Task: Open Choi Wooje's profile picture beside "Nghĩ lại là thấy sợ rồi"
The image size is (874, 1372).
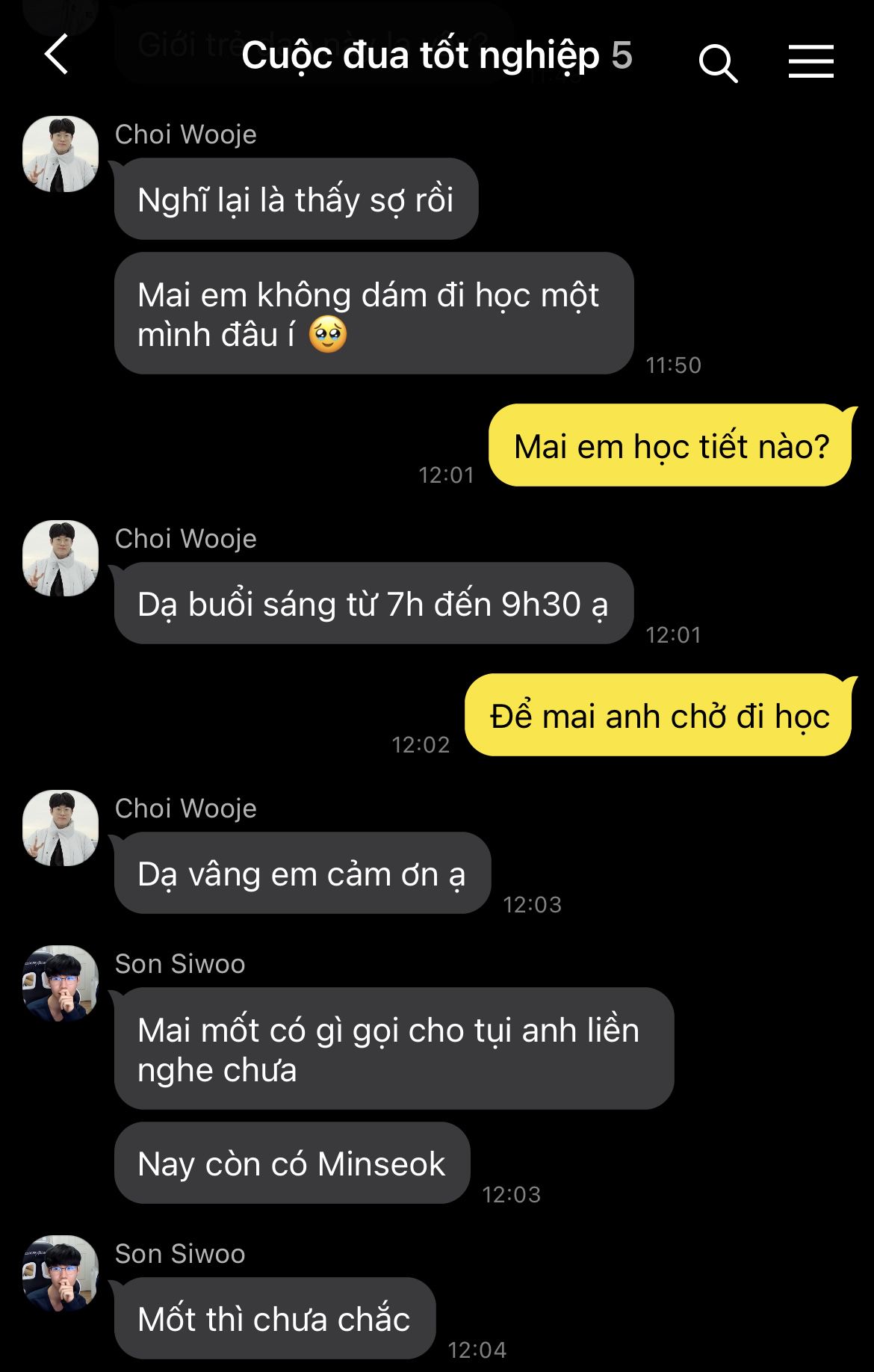Action: click(x=61, y=154)
